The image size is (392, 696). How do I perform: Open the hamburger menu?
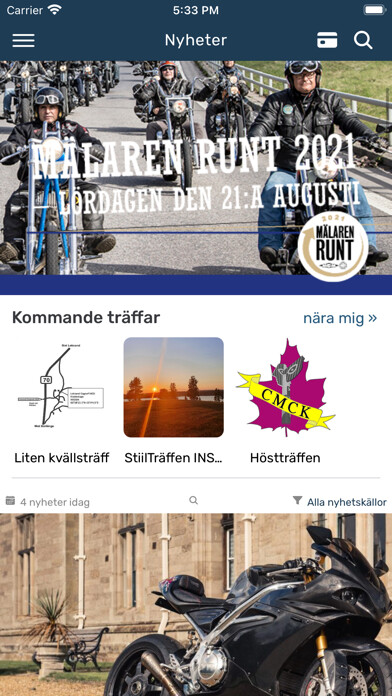tap(24, 40)
